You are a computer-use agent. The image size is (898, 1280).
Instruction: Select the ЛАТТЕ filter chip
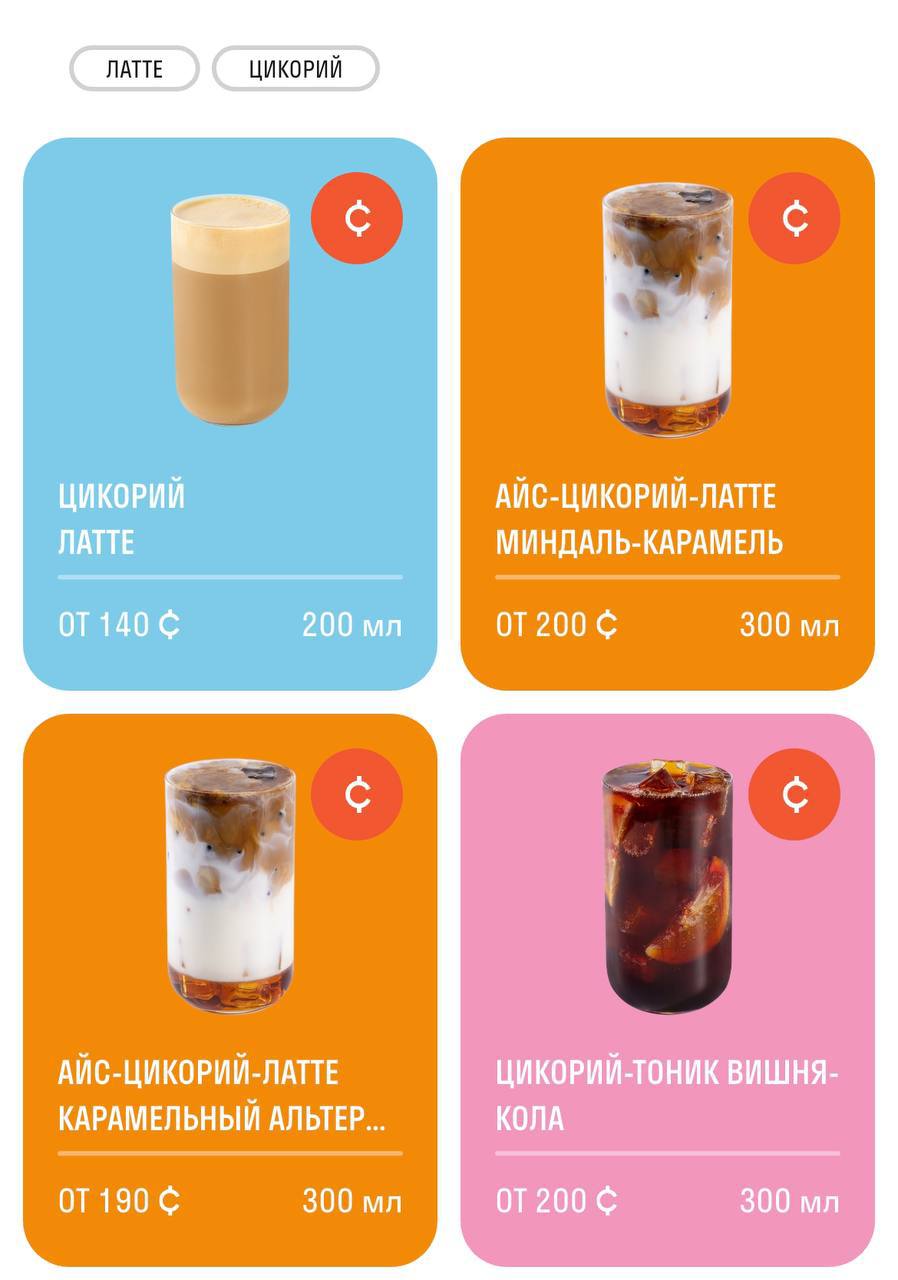pos(134,69)
